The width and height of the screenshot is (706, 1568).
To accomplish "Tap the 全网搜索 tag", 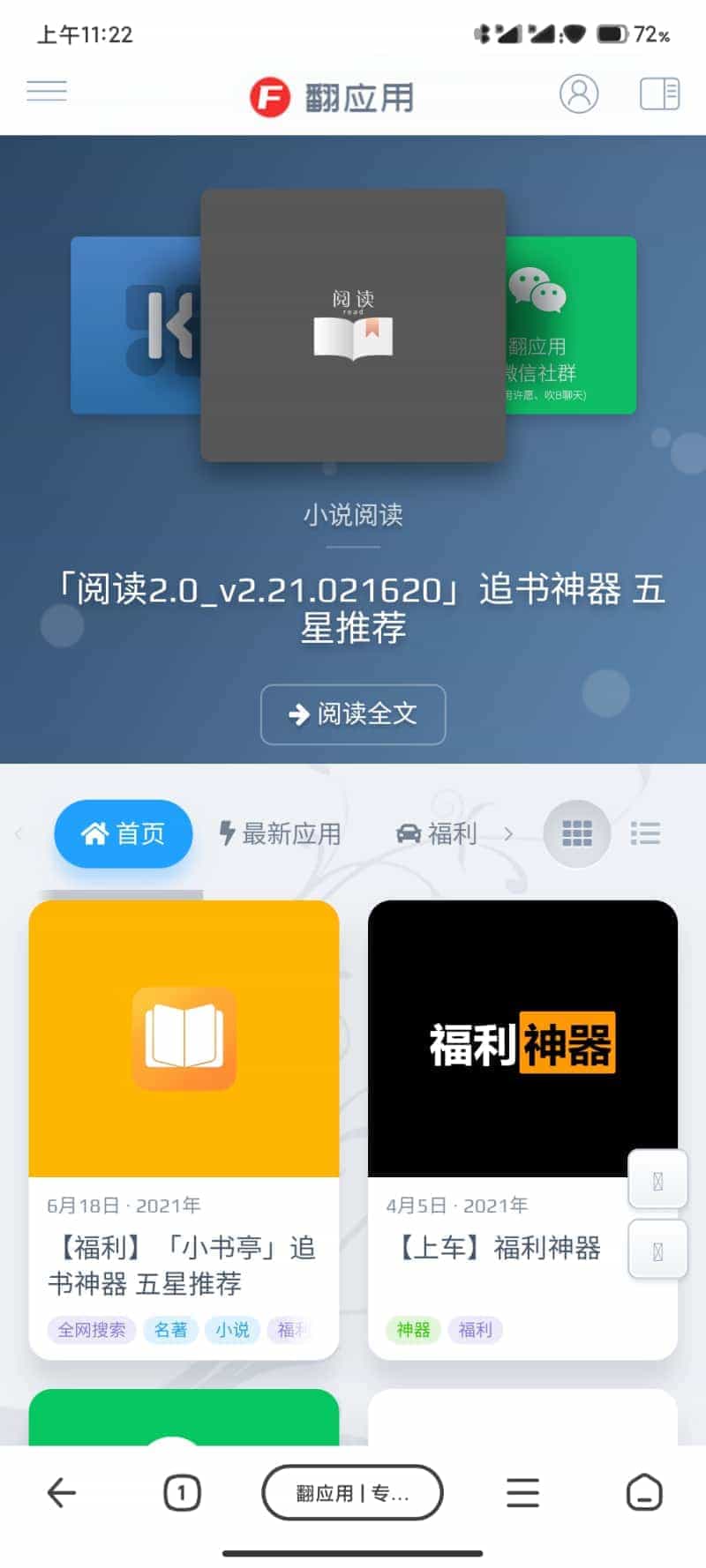I will 92,1330.
